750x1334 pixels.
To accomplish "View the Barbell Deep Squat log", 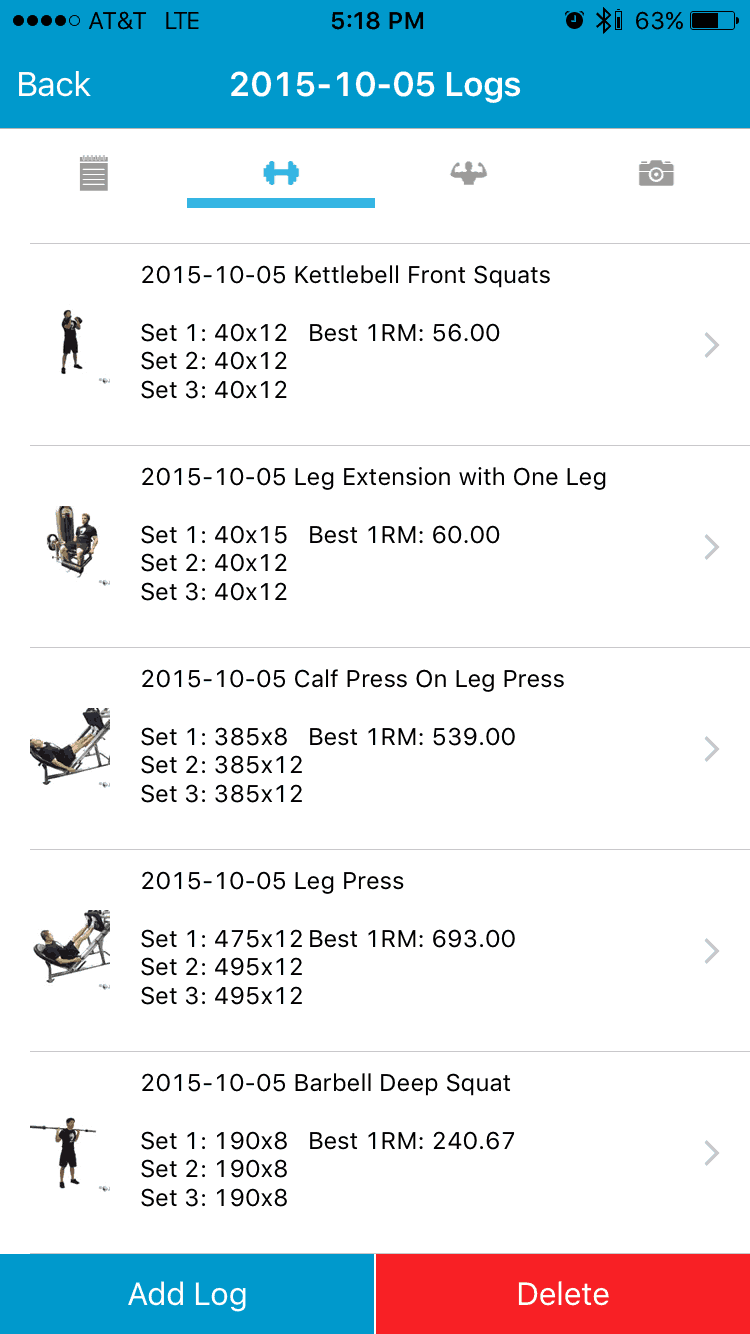I will 375,1153.
